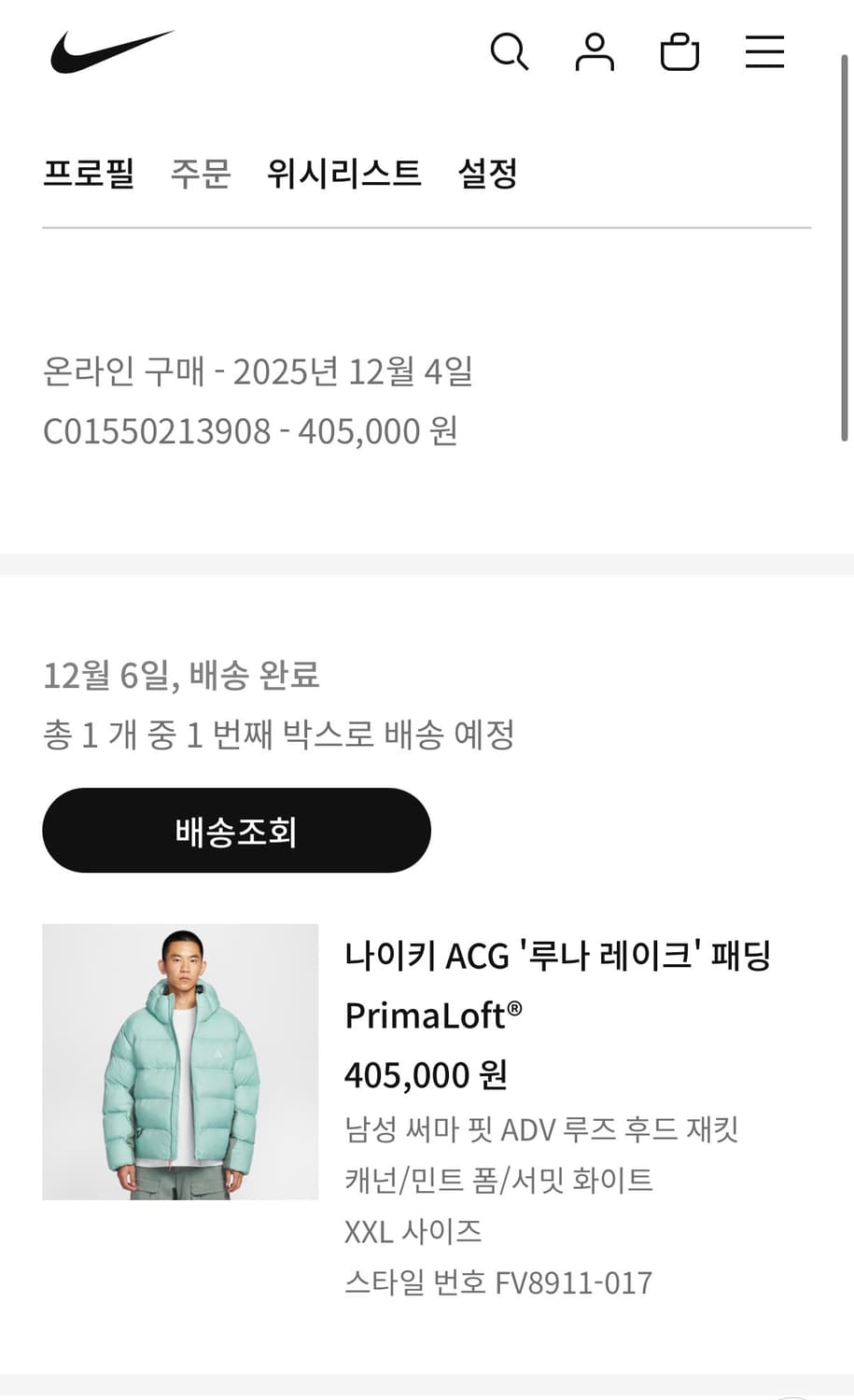The height and width of the screenshot is (1400, 854).
Task: Open the hamburger menu
Action: (763, 53)
